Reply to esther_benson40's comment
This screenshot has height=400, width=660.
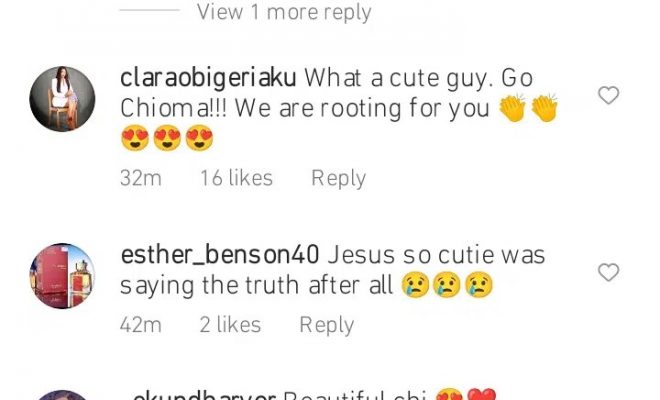(x=326, y=325)
